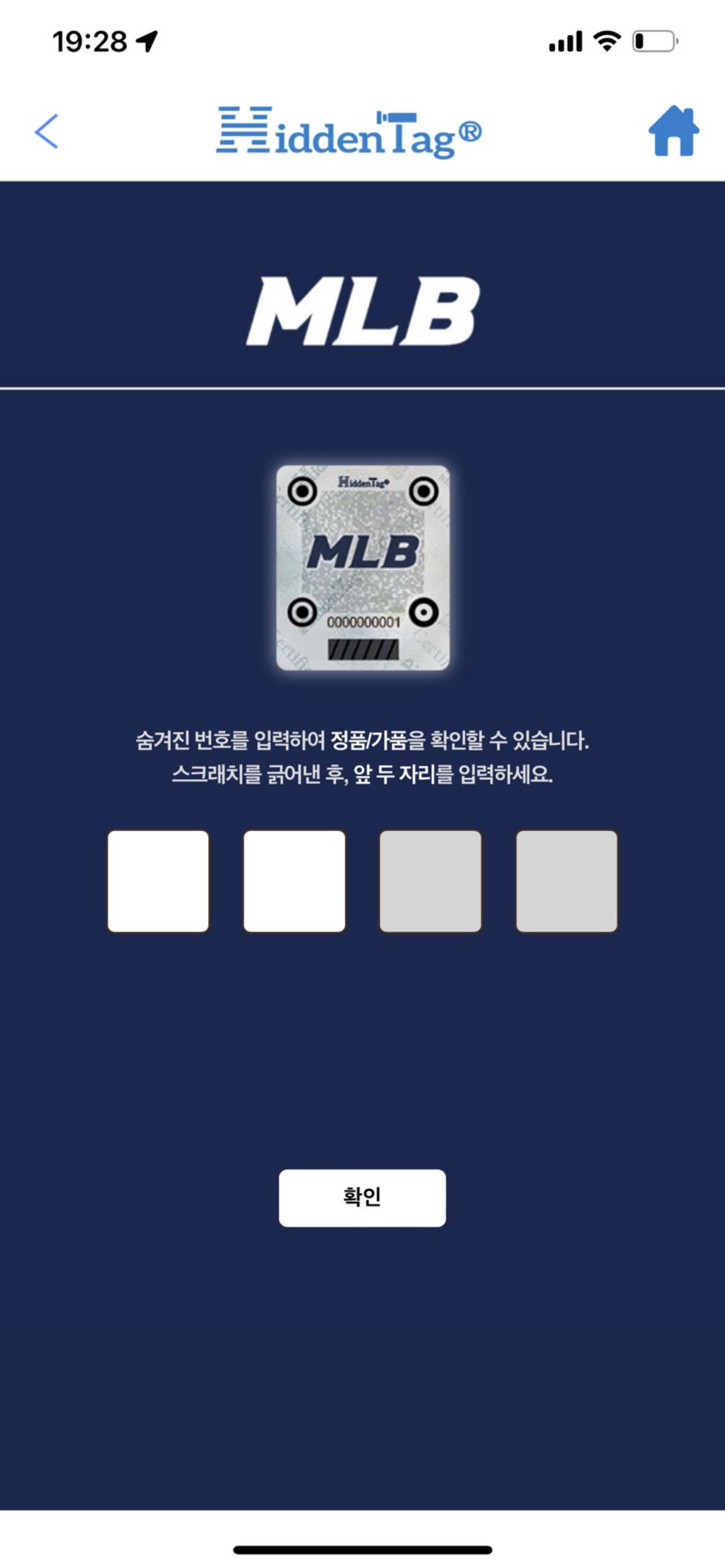The height and width of the screenshot is (1568, 725).
Task: Tap the 확인 confirm button
Action: [x=362, y=1197]
